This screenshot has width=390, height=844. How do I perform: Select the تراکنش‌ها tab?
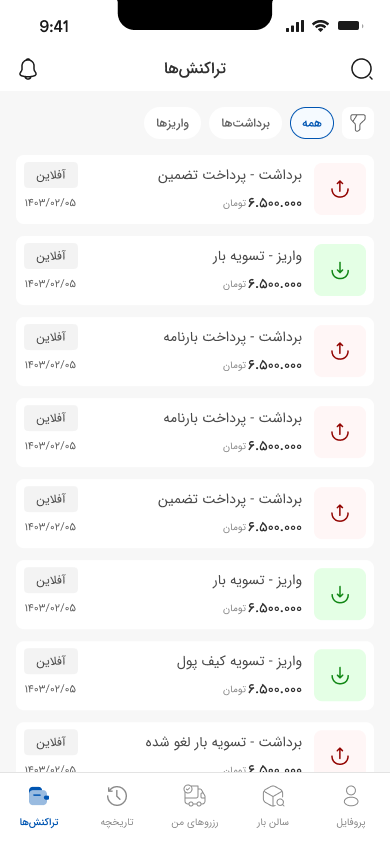pyautogui.click(x=39, y=806)
